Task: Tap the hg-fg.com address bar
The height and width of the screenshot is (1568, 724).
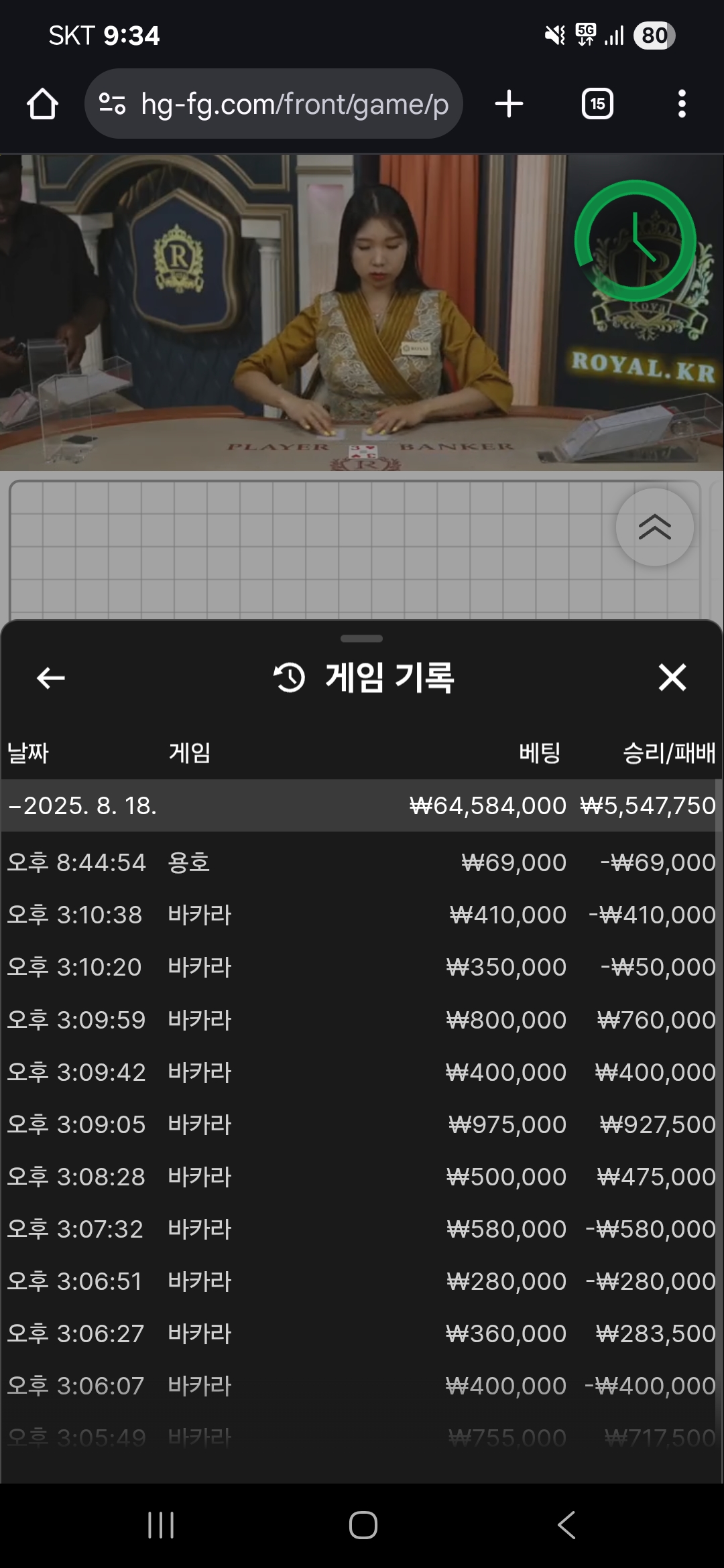Action: pos(274,104)
